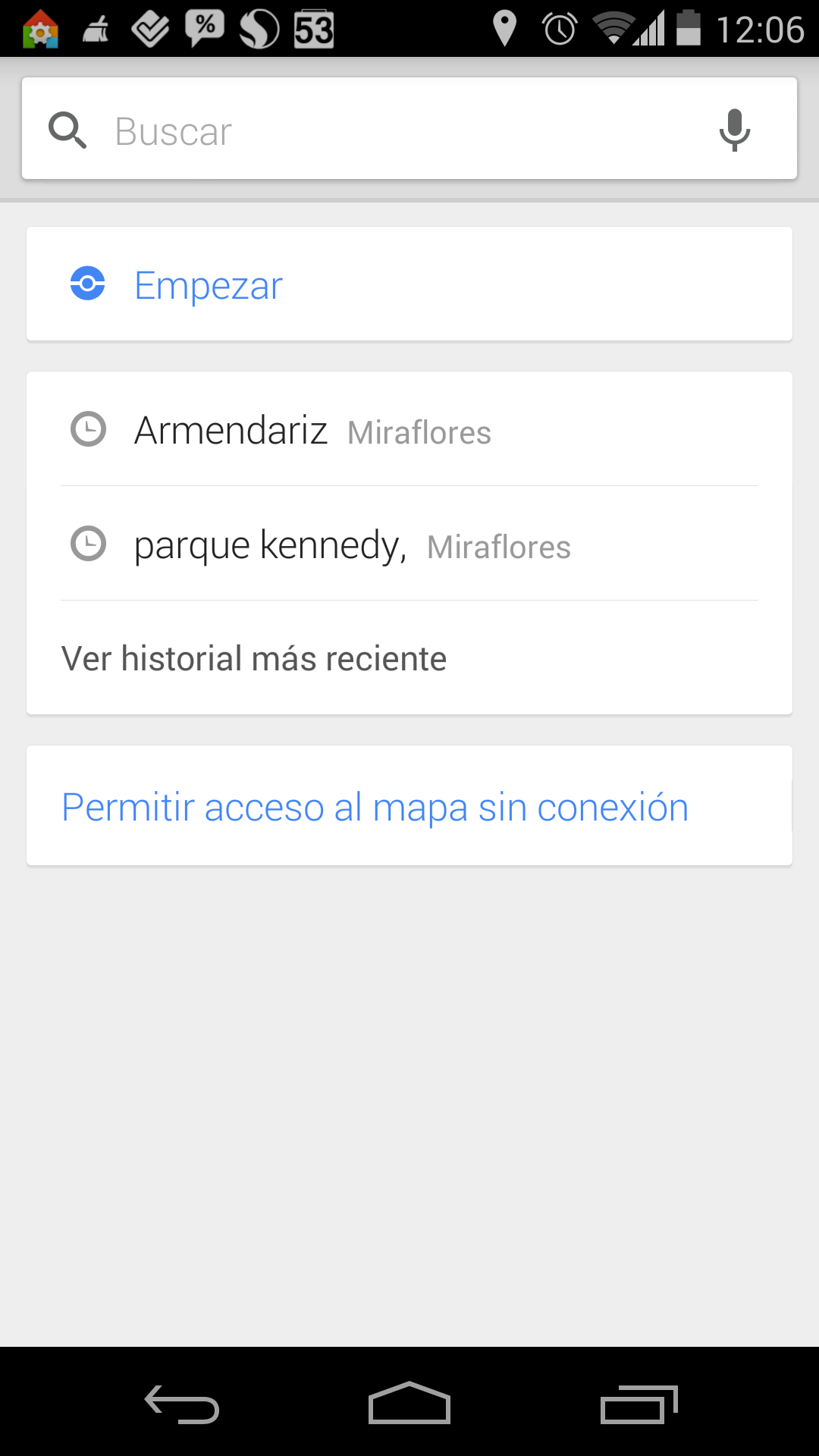Tap Permitir acceso al mapa sin conexión

[409, 805]
